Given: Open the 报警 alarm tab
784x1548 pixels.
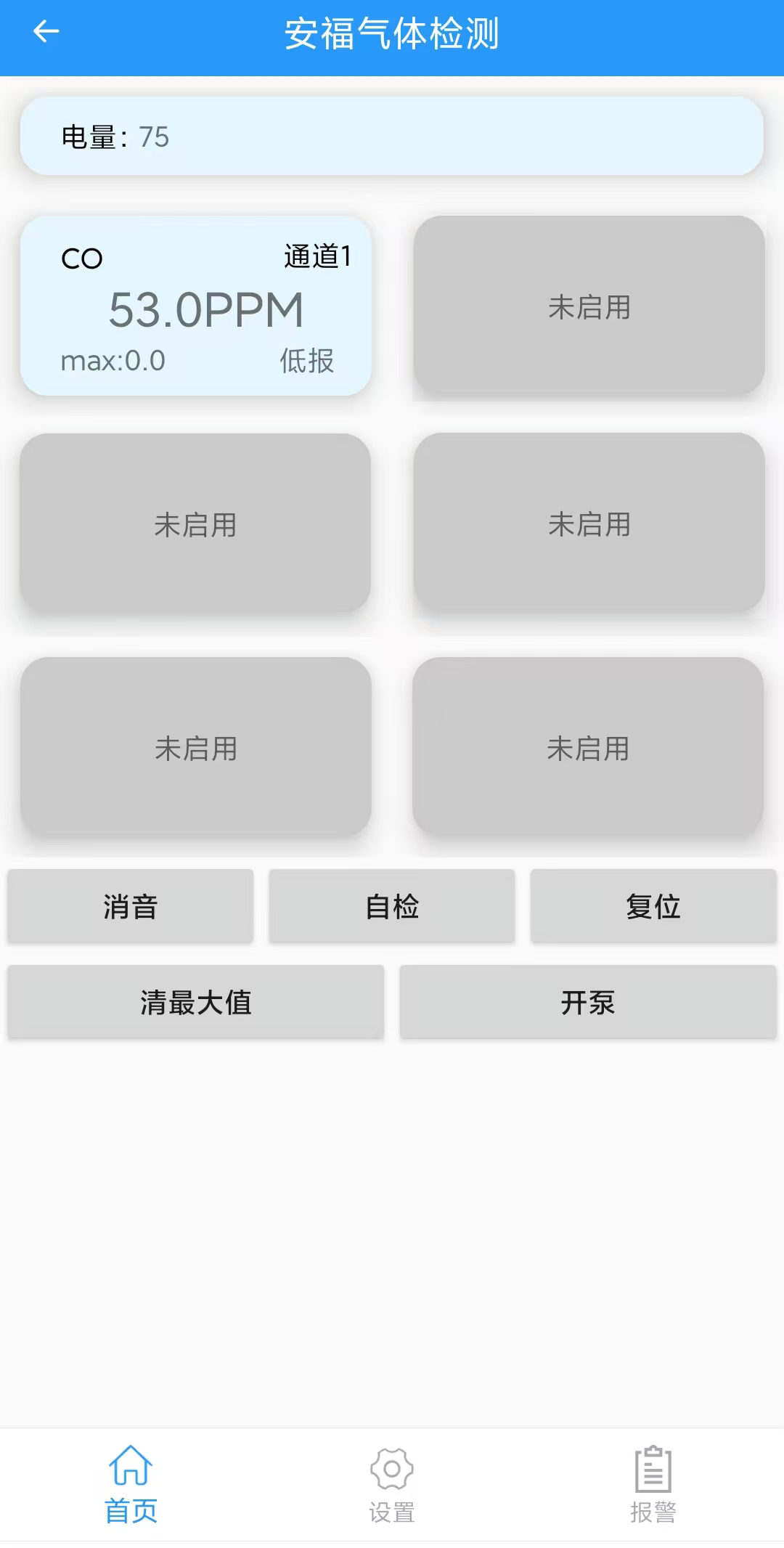Looking at the screenshot, I should [653, 1484].
